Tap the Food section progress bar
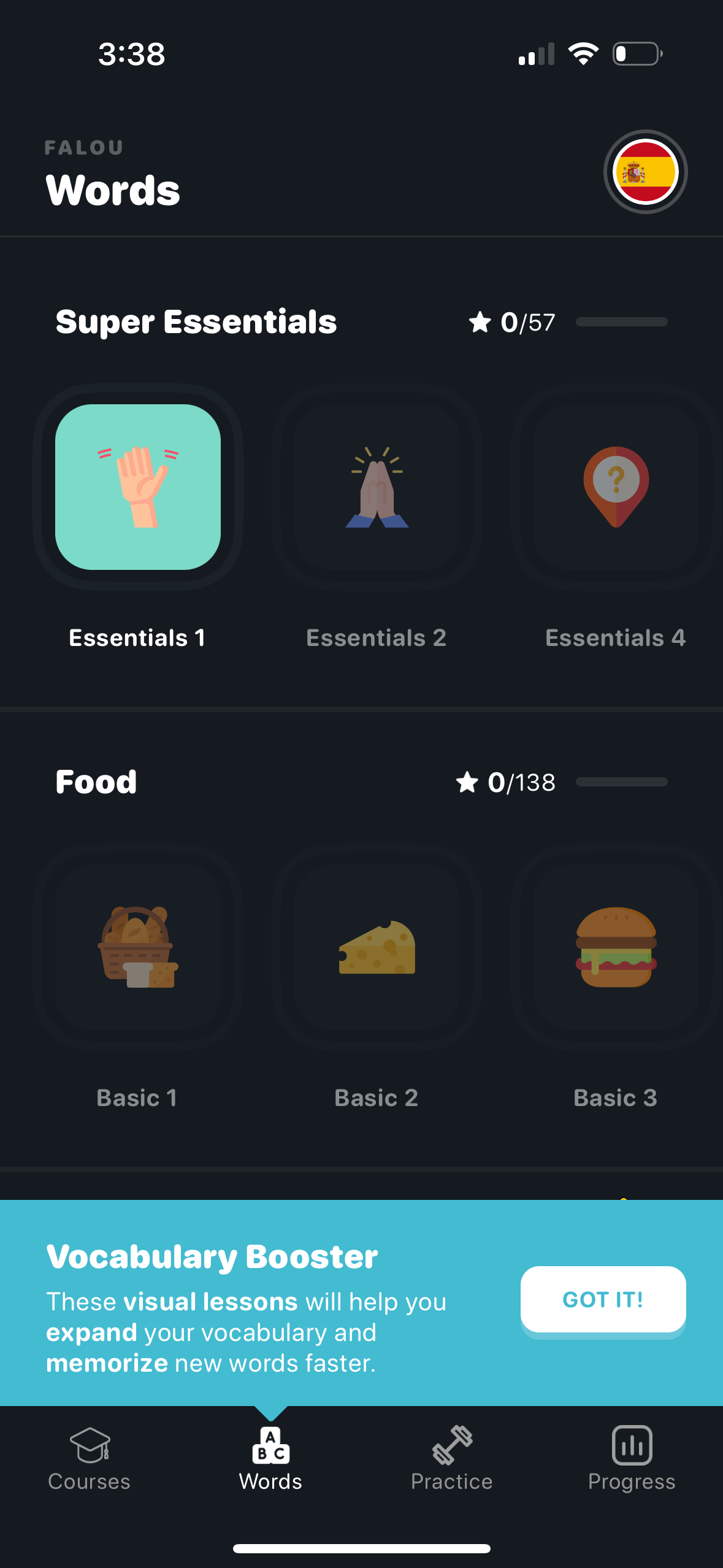 (x=621, y=782)
